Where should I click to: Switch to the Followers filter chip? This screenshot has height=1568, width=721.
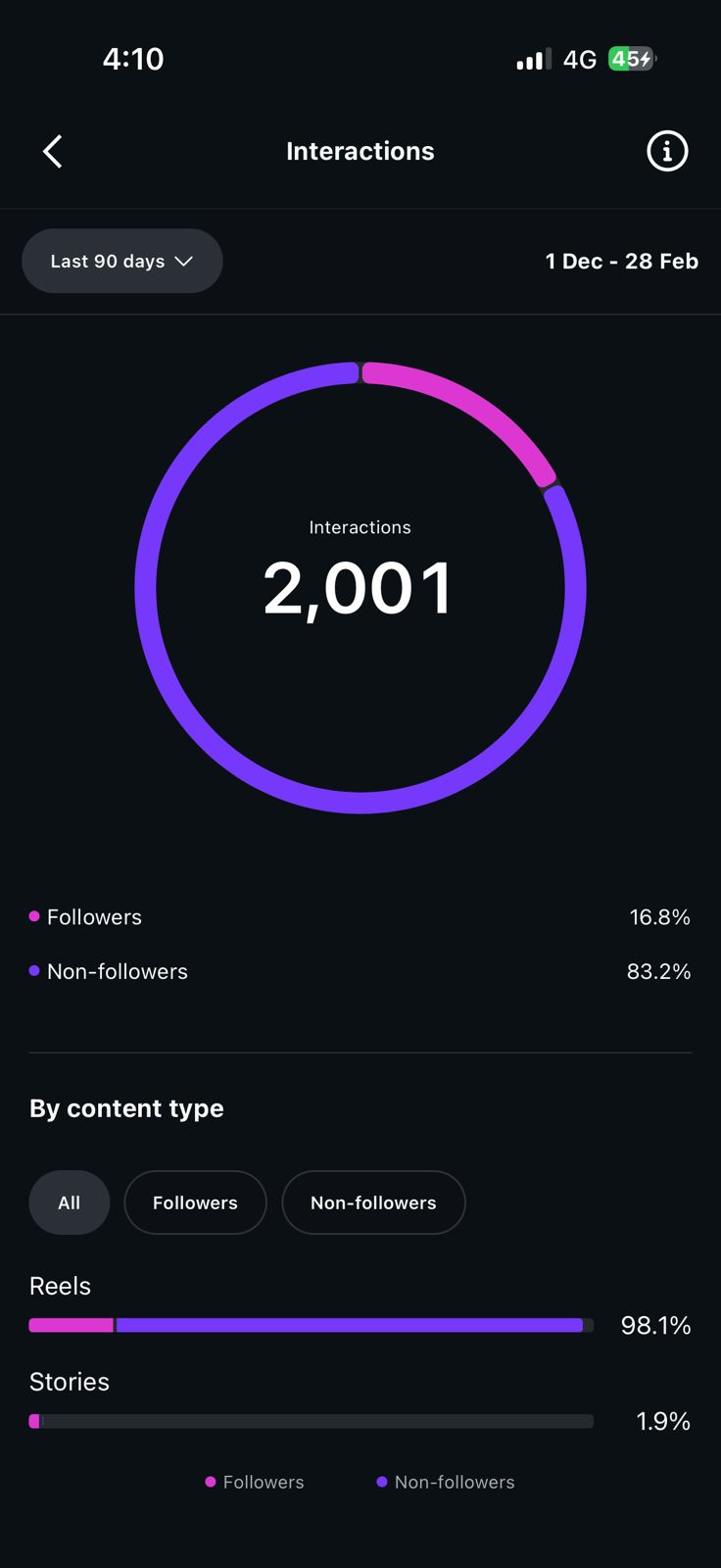pos(195,1202)
